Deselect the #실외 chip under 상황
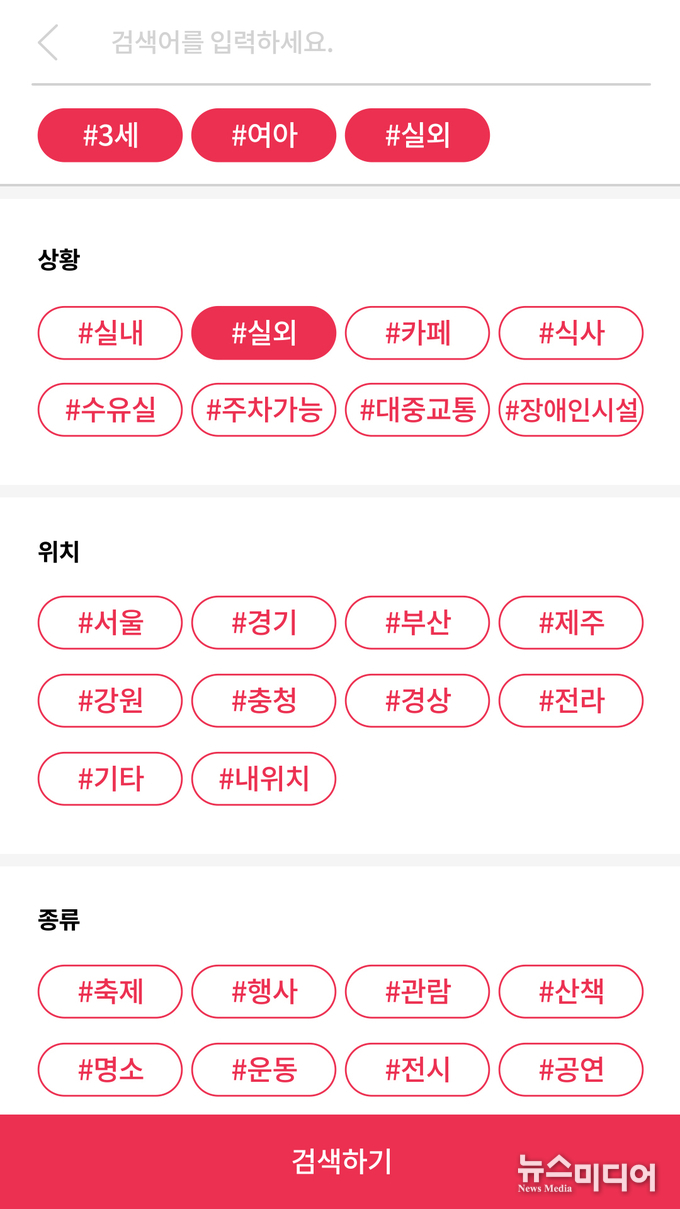680x1209 pixels. 264,333
